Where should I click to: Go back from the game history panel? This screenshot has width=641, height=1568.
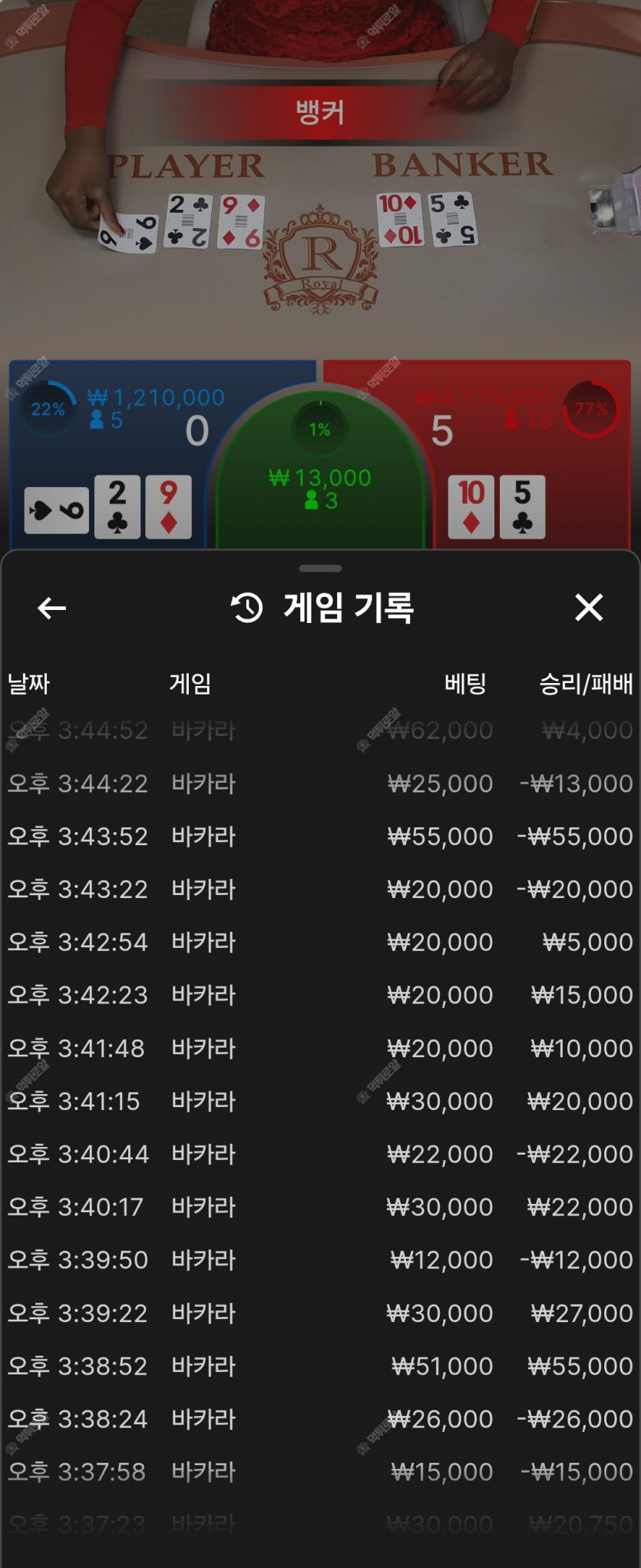coord(51,608)
